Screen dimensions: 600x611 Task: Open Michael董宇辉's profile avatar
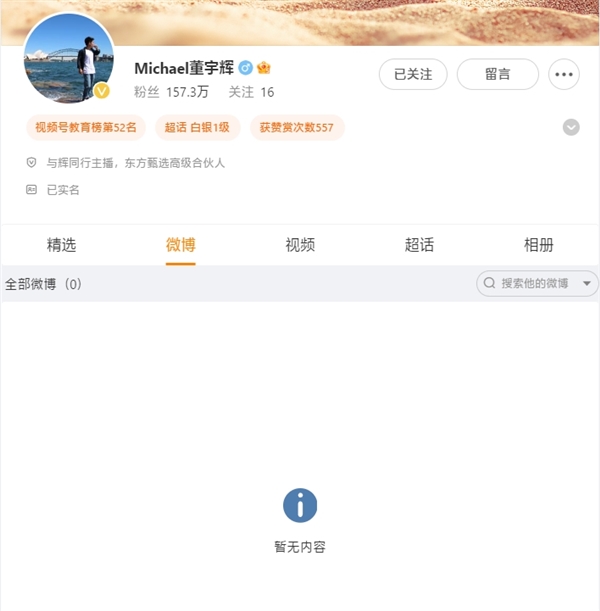[68, 59]
